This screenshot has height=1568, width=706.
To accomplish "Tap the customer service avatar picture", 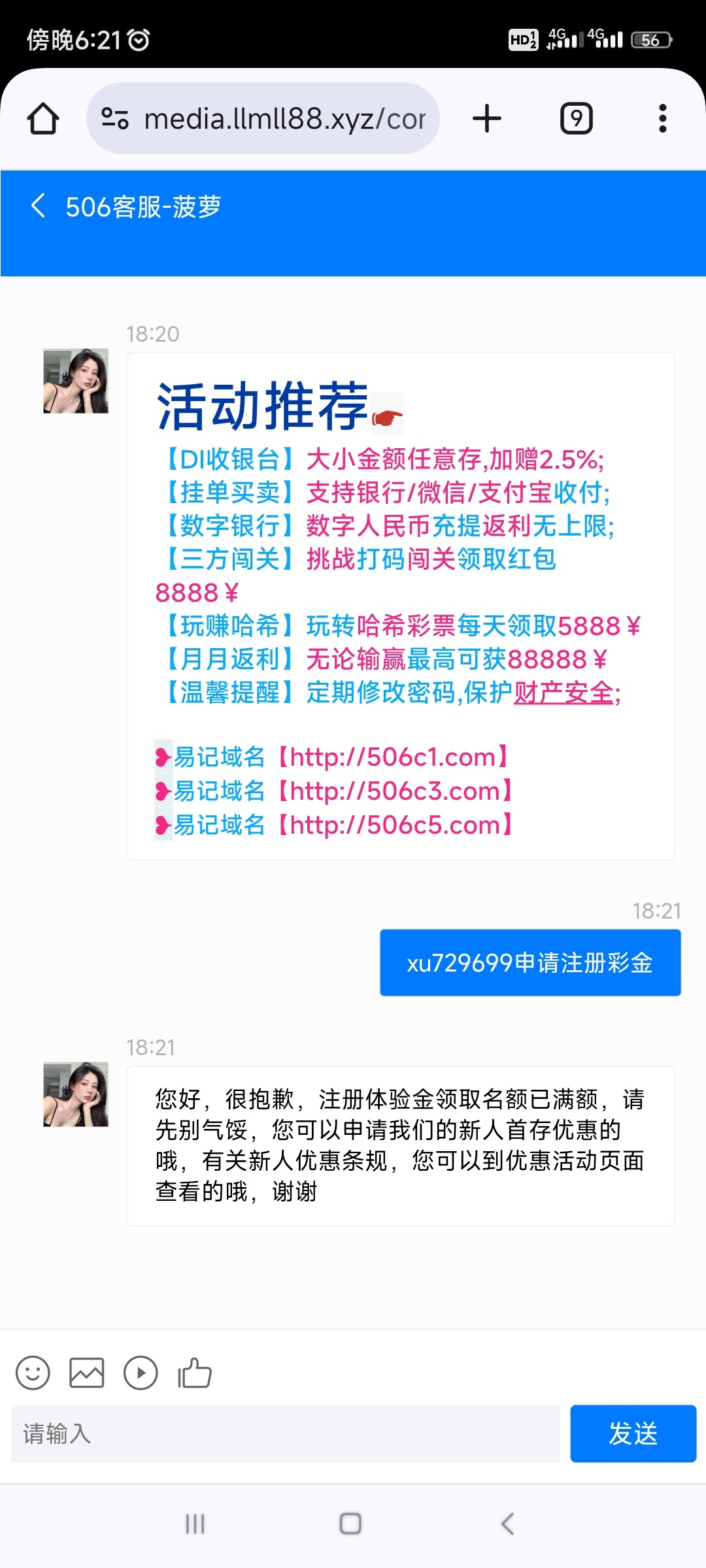I will (x=75, y=381).
